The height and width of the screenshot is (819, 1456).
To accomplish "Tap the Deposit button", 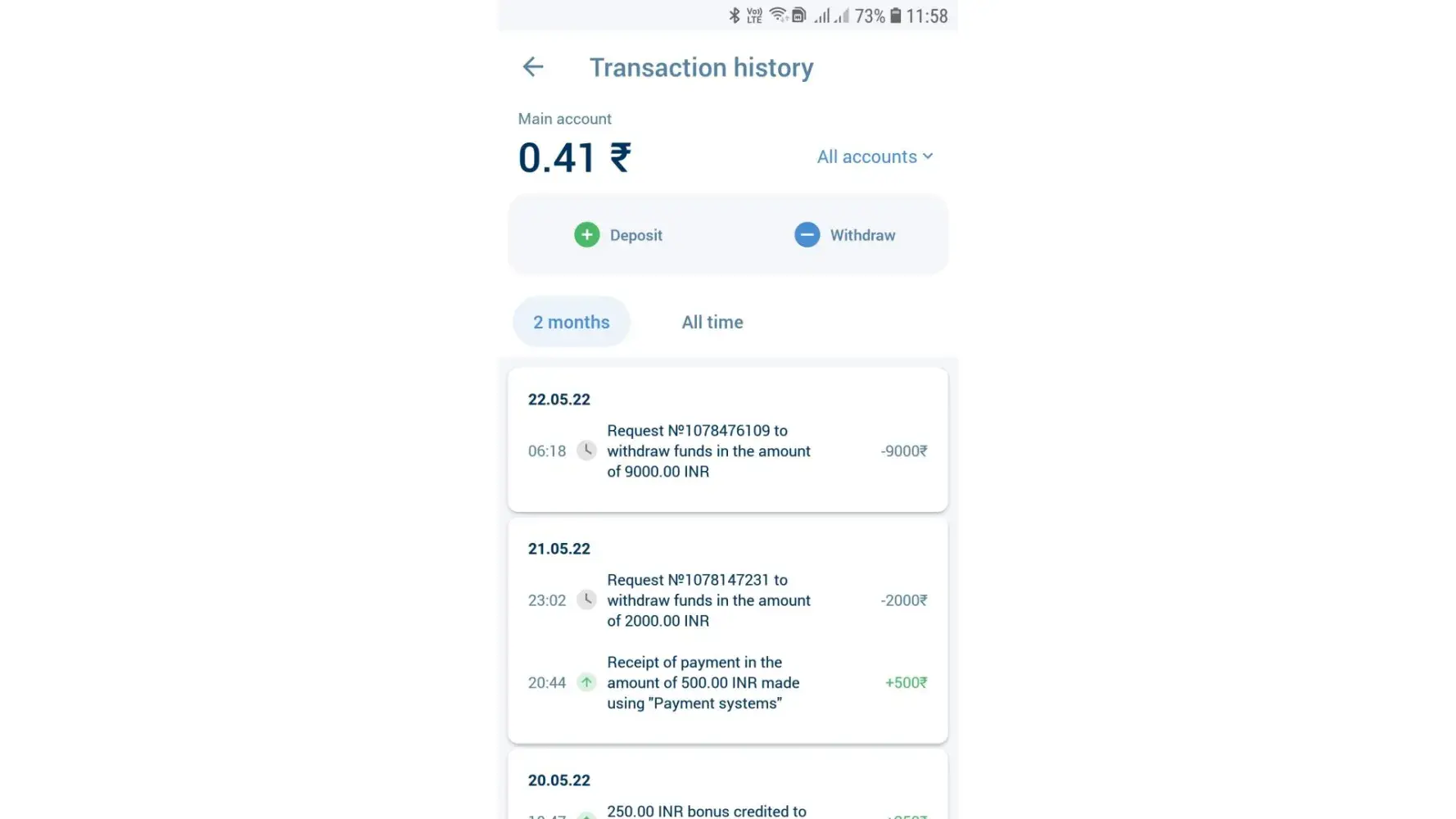I will click(x=619, y=235).
